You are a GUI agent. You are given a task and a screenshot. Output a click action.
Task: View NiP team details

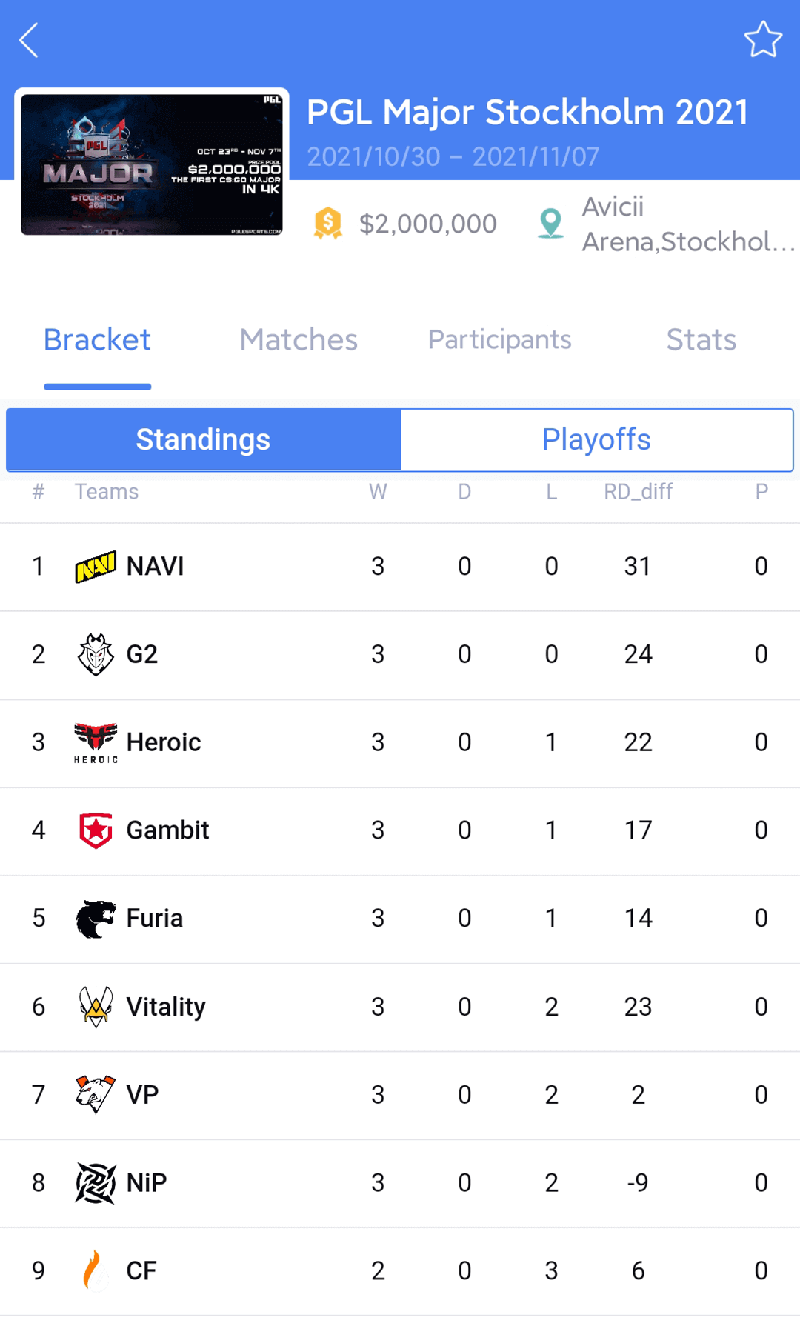400,1183
